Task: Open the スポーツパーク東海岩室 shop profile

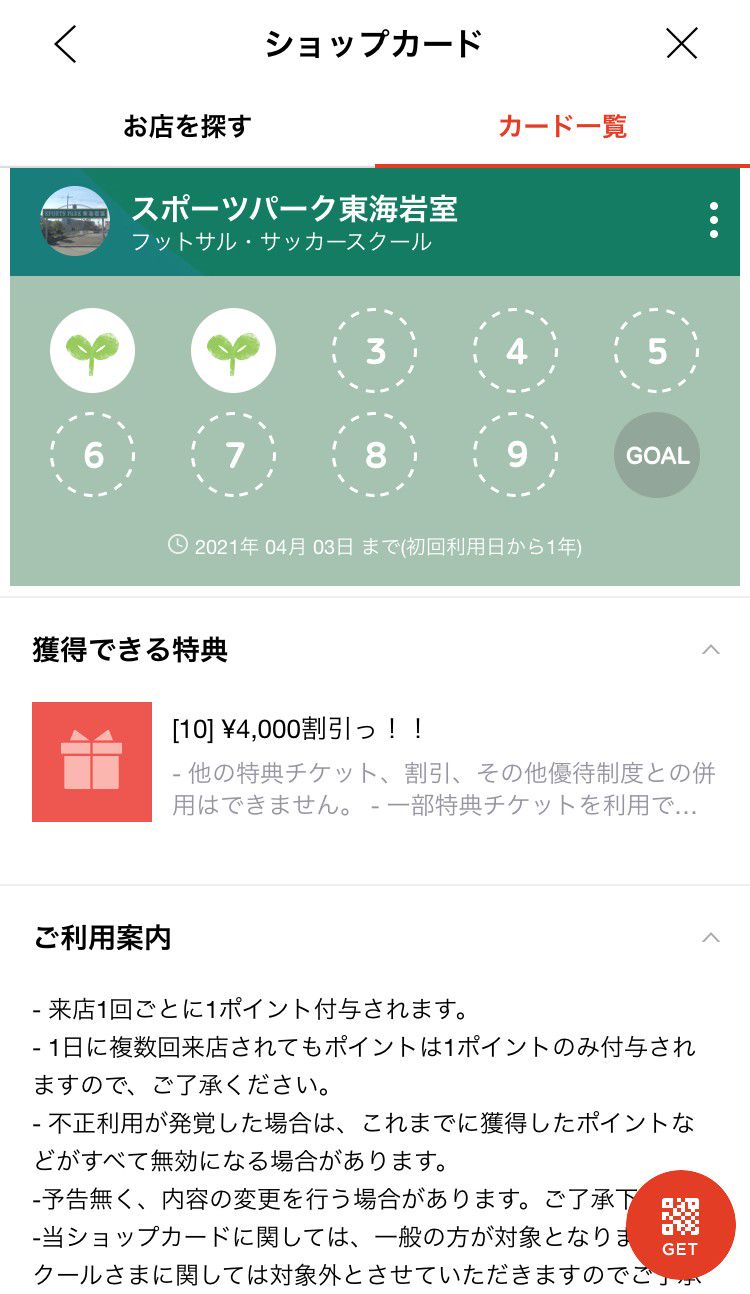Action: tap(294, 210)
